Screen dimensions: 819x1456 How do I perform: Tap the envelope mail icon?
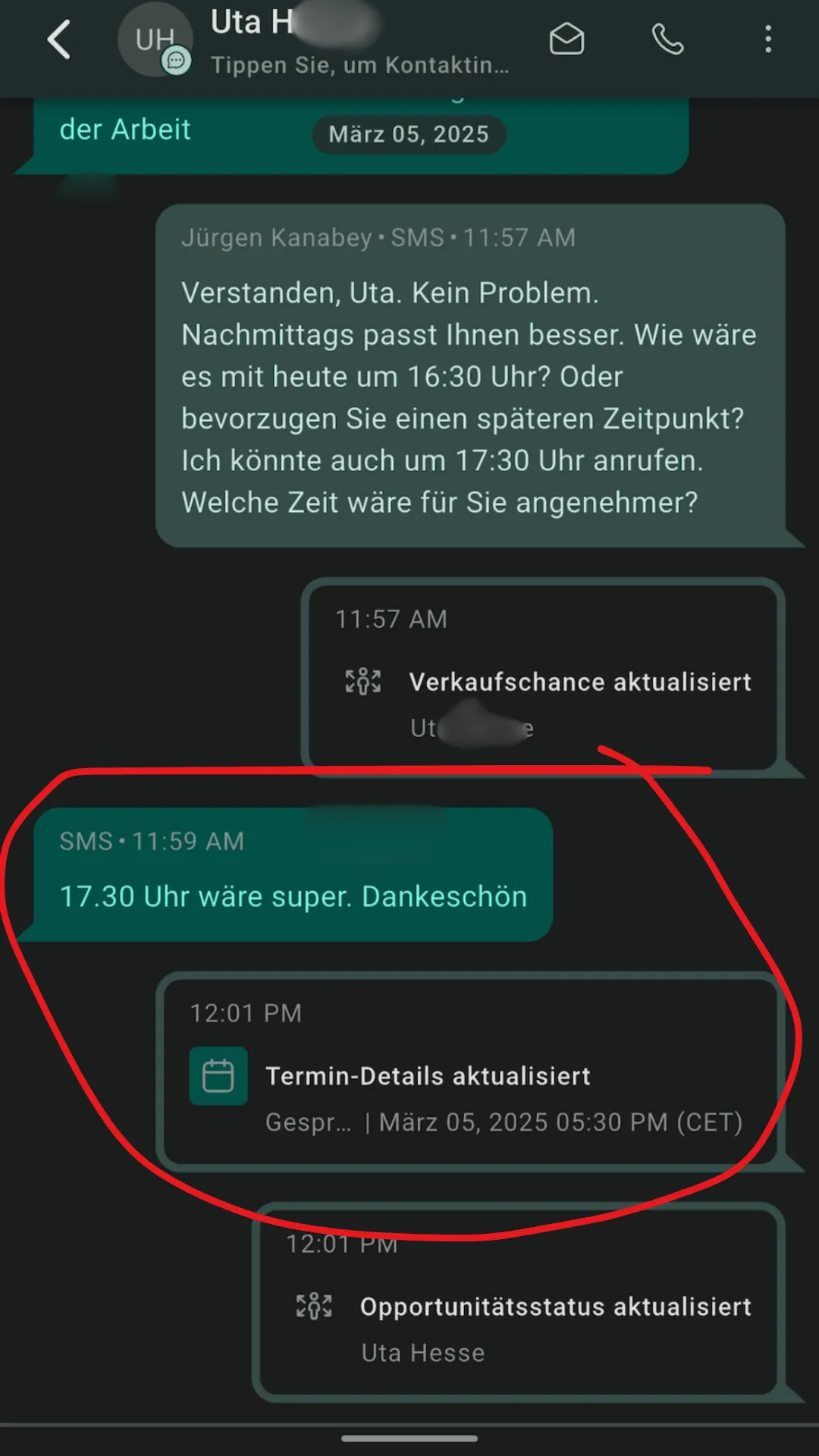click(566, 39)
